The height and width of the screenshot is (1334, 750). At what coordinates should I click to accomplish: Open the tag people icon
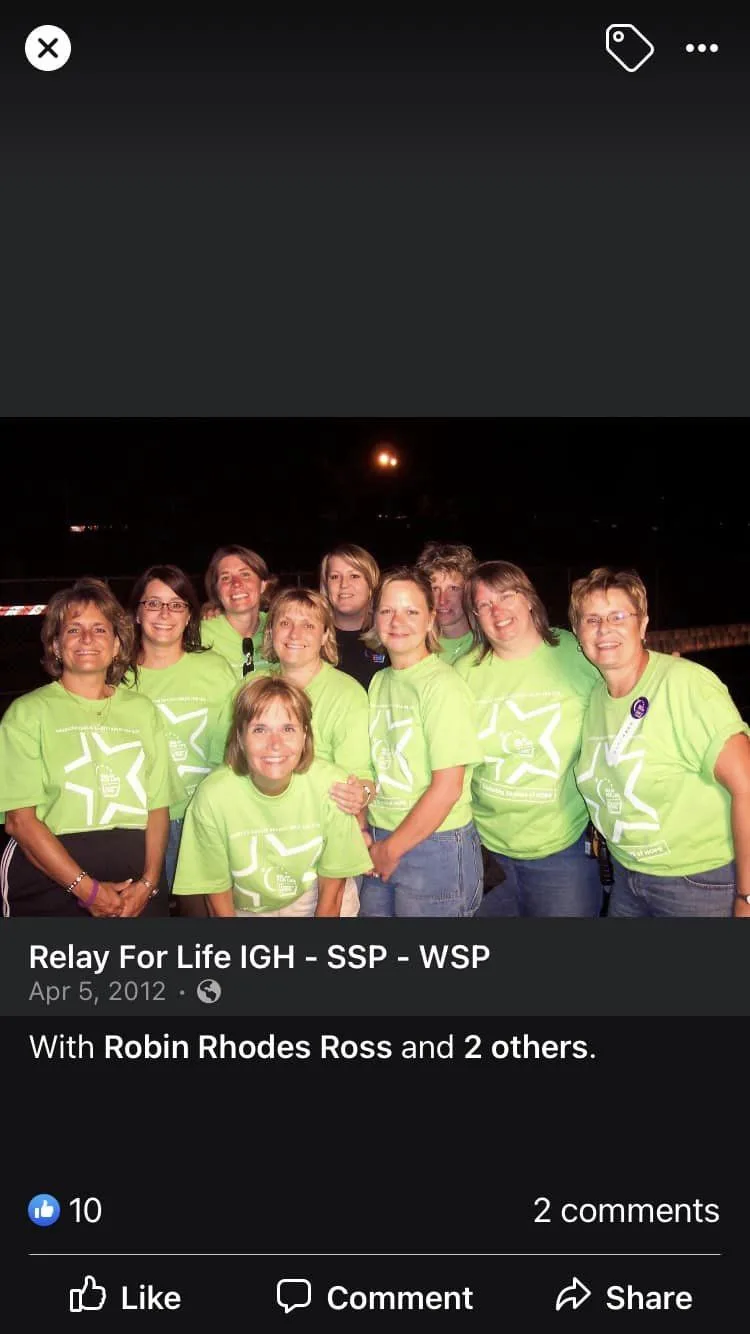[x=629, y=48]
